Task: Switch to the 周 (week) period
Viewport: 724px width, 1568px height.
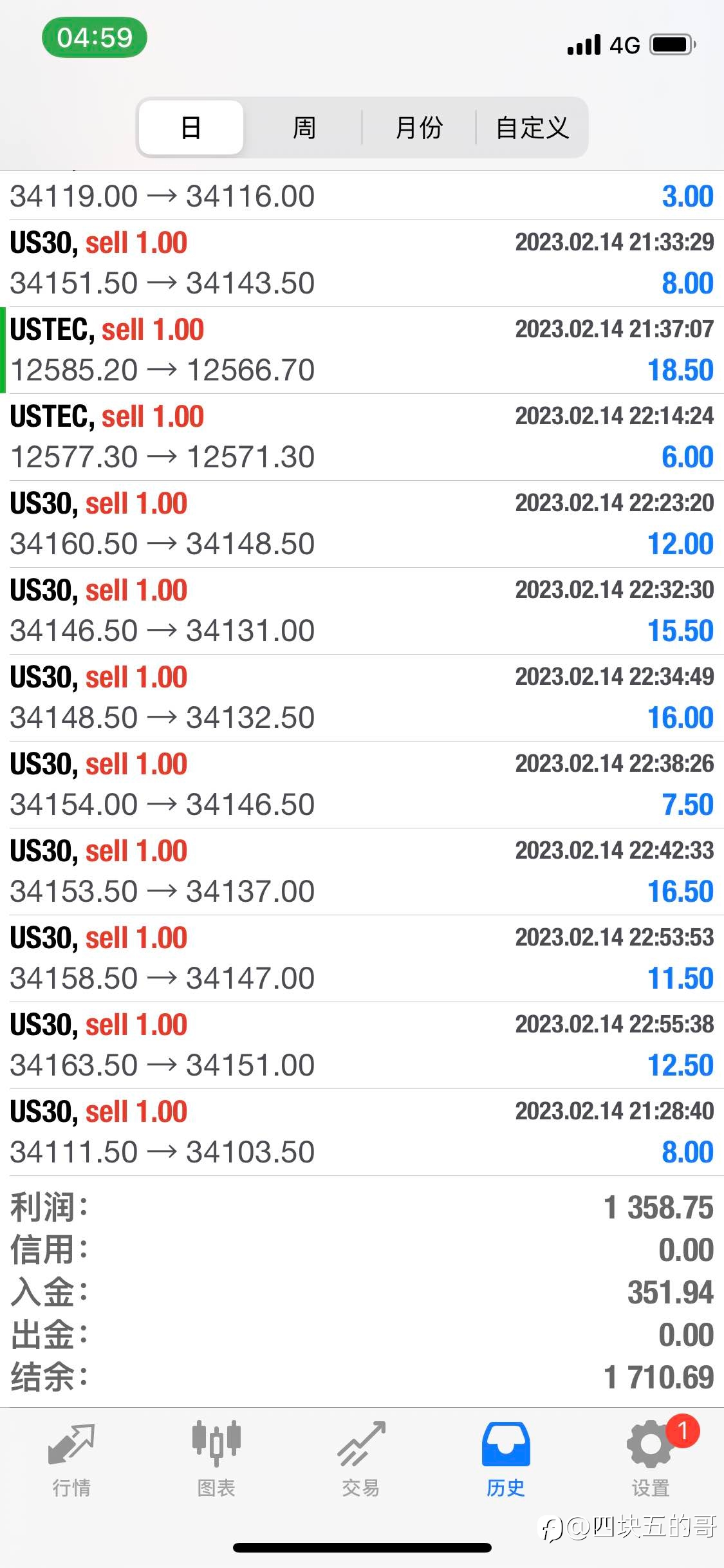Action: (304, 127)
